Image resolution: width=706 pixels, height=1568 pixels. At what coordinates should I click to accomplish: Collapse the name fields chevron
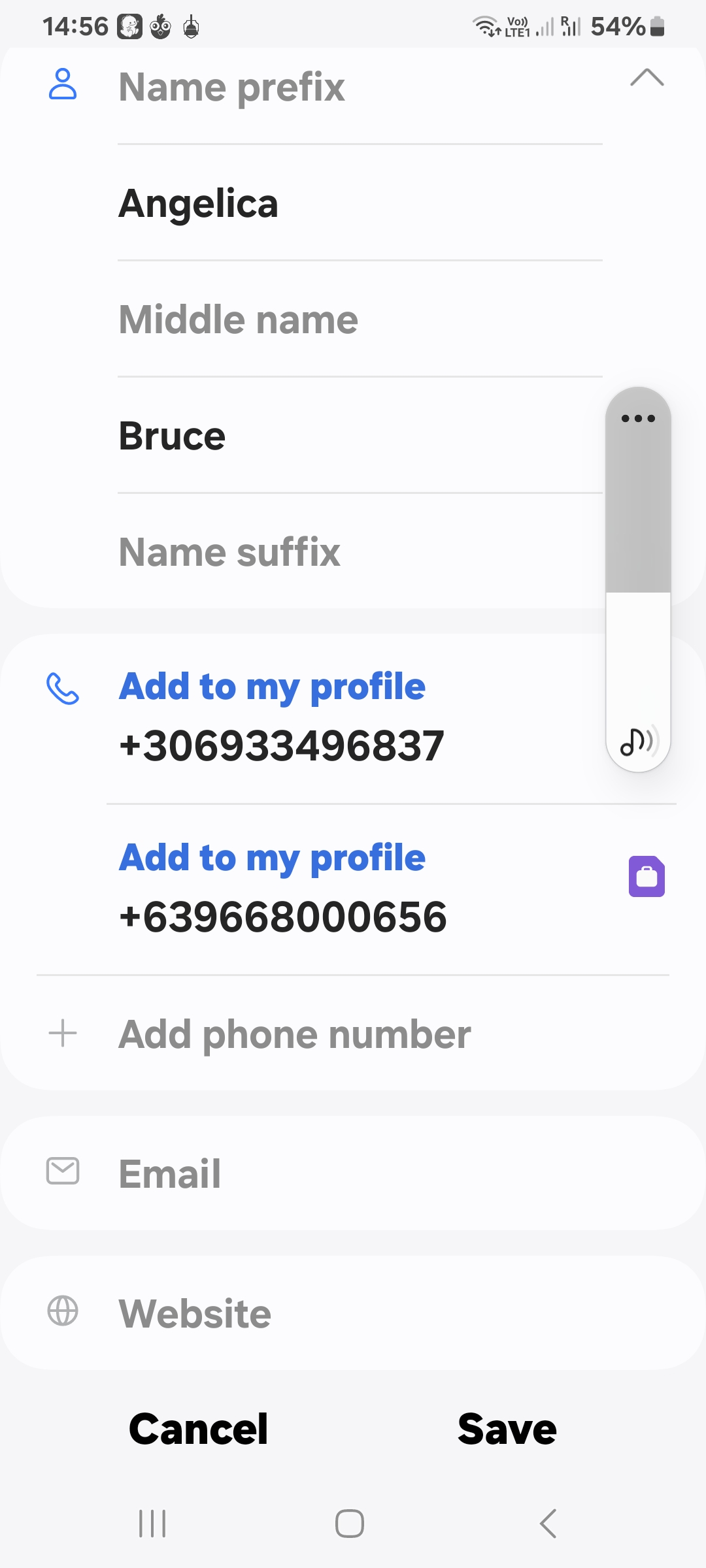647,78
